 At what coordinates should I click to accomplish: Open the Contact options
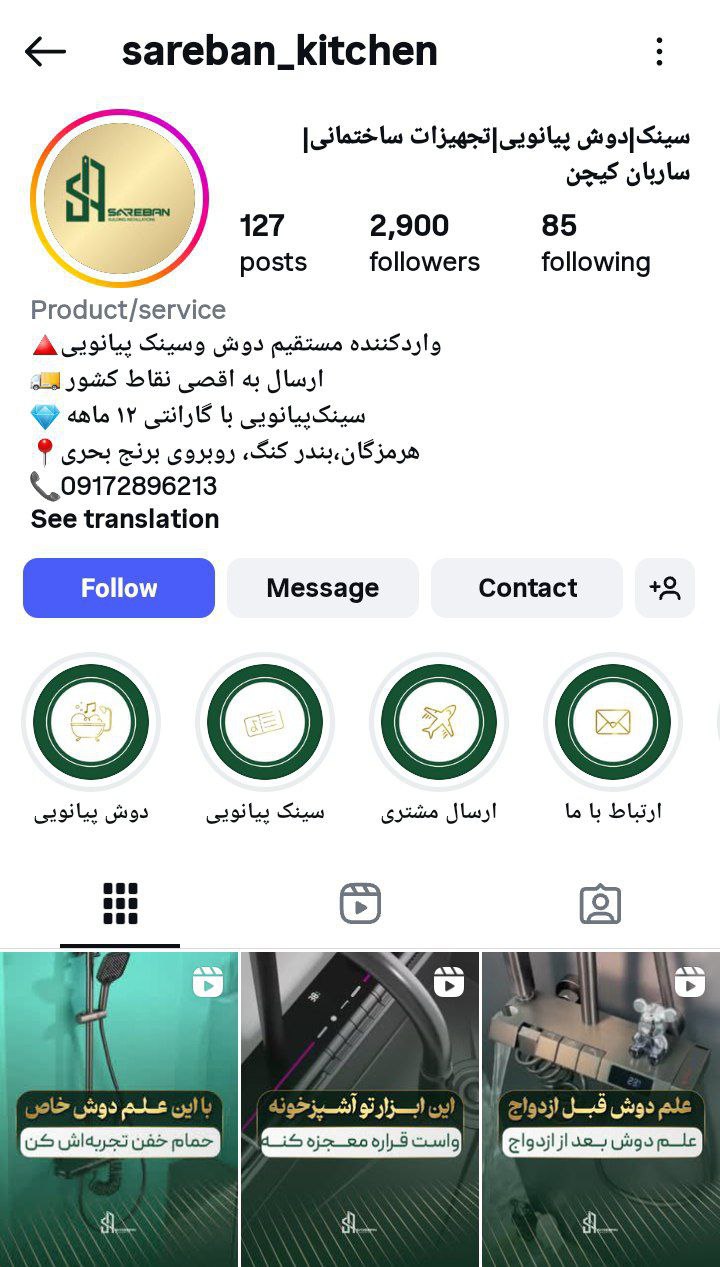pyautogui.click(x=527, y=588)
